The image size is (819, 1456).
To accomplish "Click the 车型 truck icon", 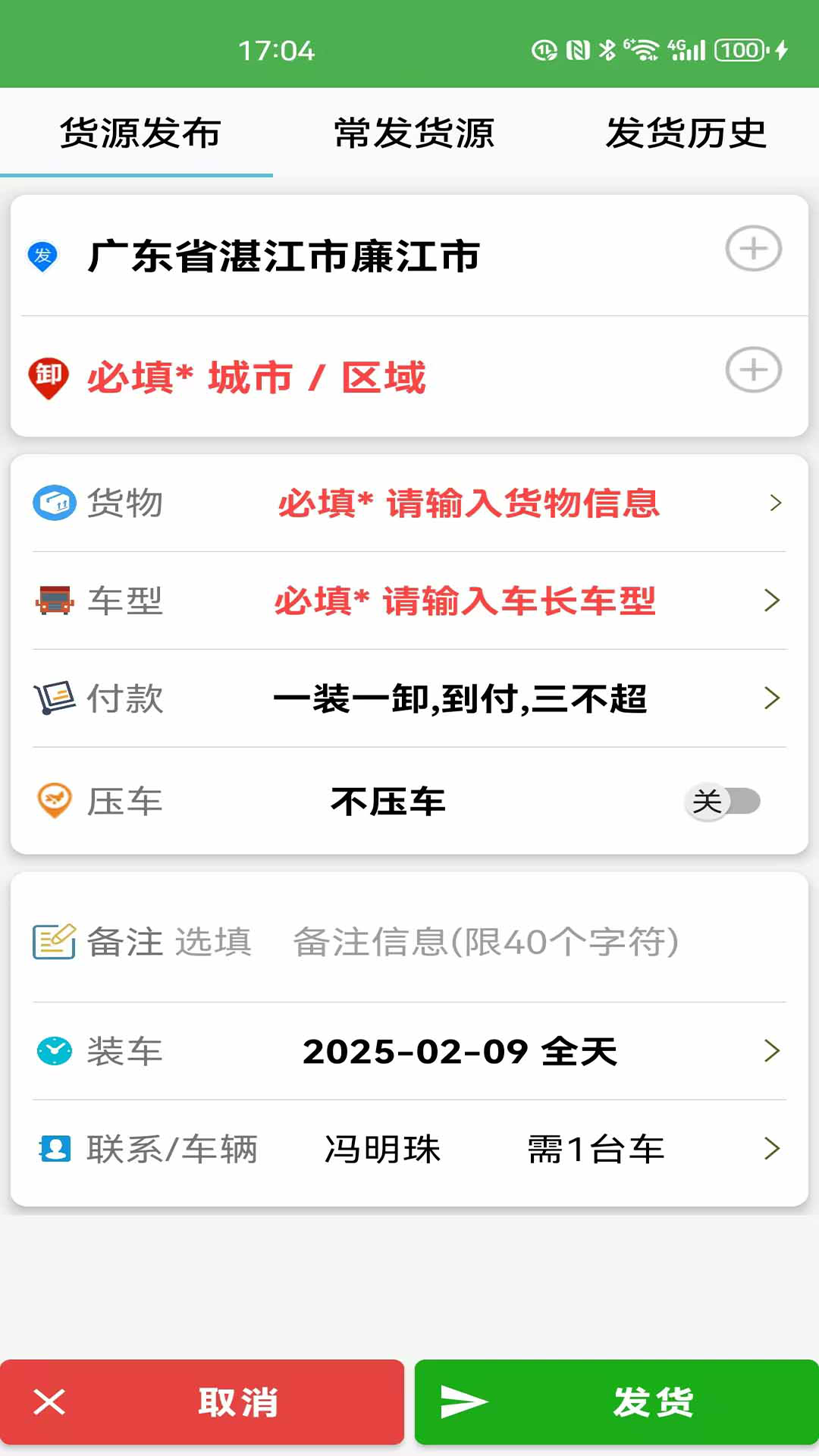I will click(x=53, y=601).
